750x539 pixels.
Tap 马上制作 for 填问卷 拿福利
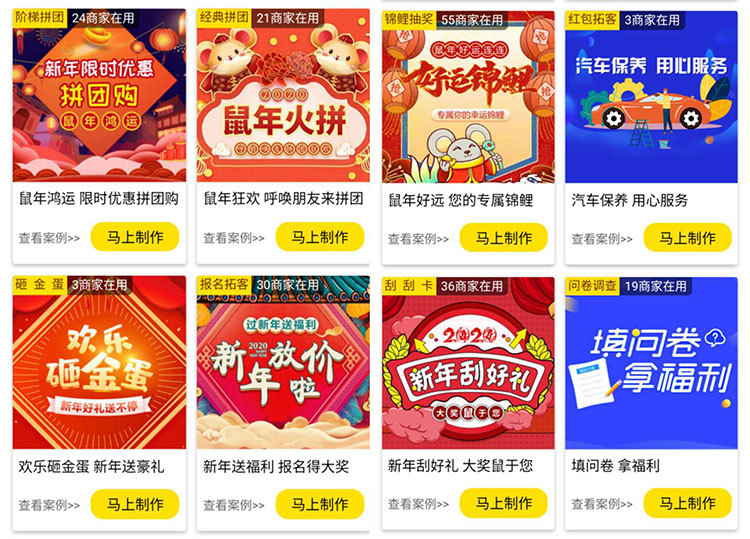pyautogui.click(x=688, y=503)
